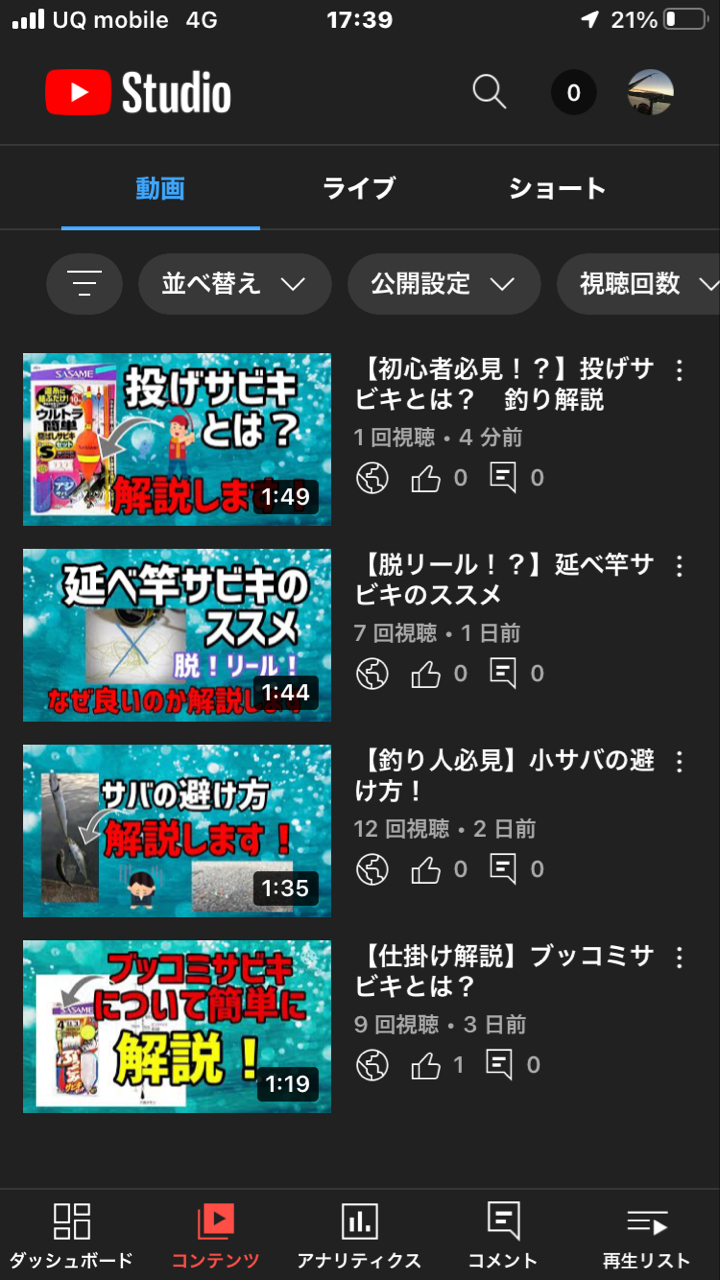The image size is (720, 1280).
Task: Open the 小サバの避け方 video thumbnail
Action: (x=177, y=831)
